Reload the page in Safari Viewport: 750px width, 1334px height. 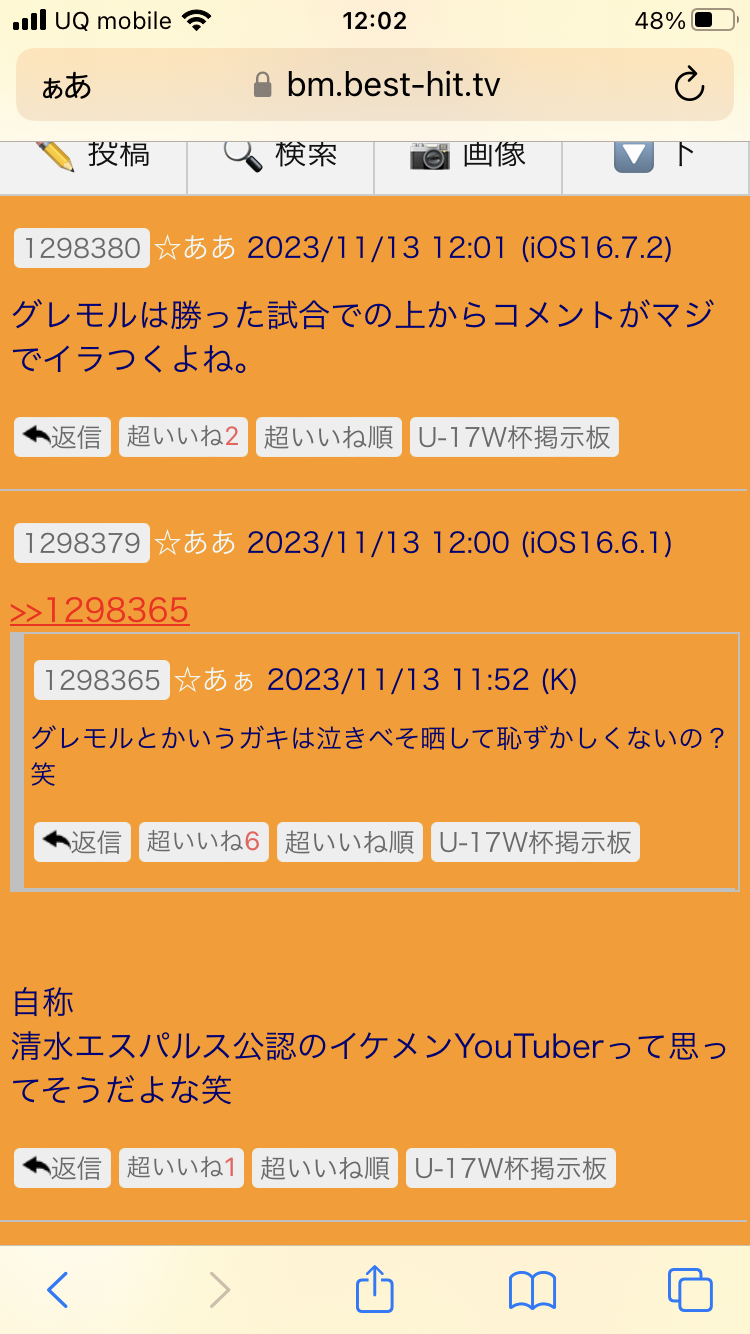point(690,85)
